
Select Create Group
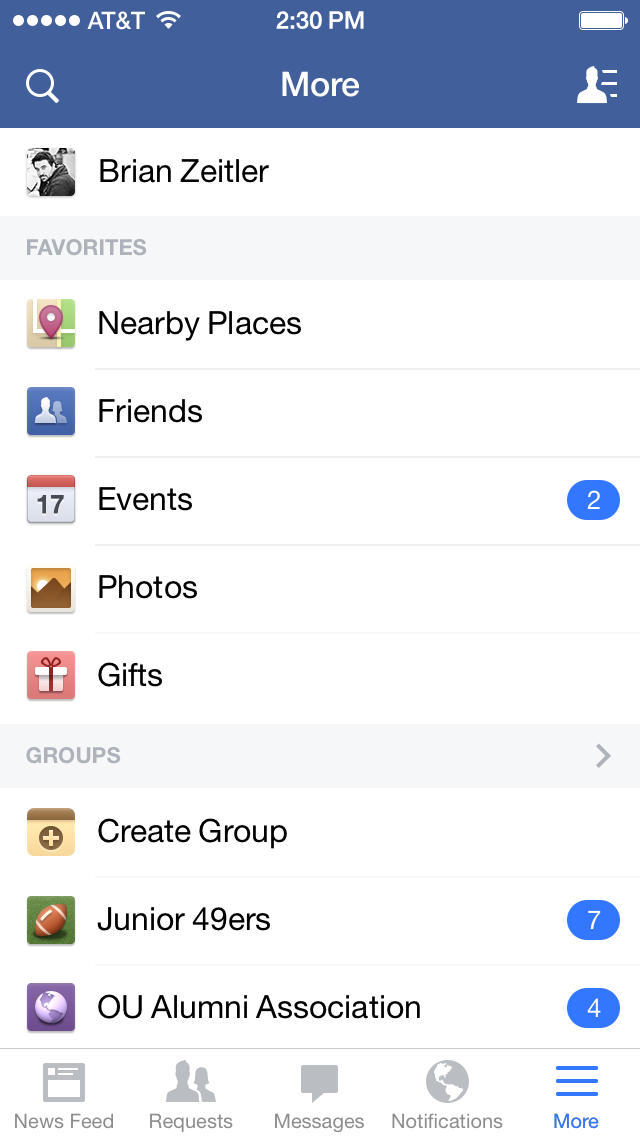192,832
